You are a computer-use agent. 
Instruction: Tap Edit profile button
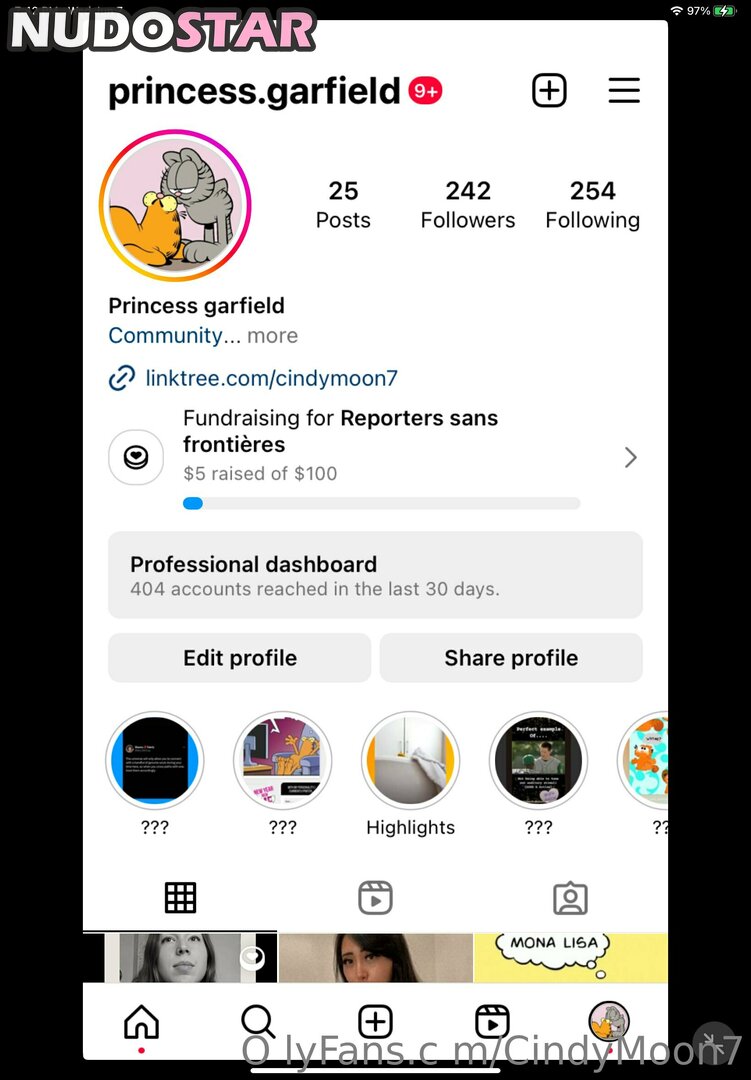[x=240, y=658]
